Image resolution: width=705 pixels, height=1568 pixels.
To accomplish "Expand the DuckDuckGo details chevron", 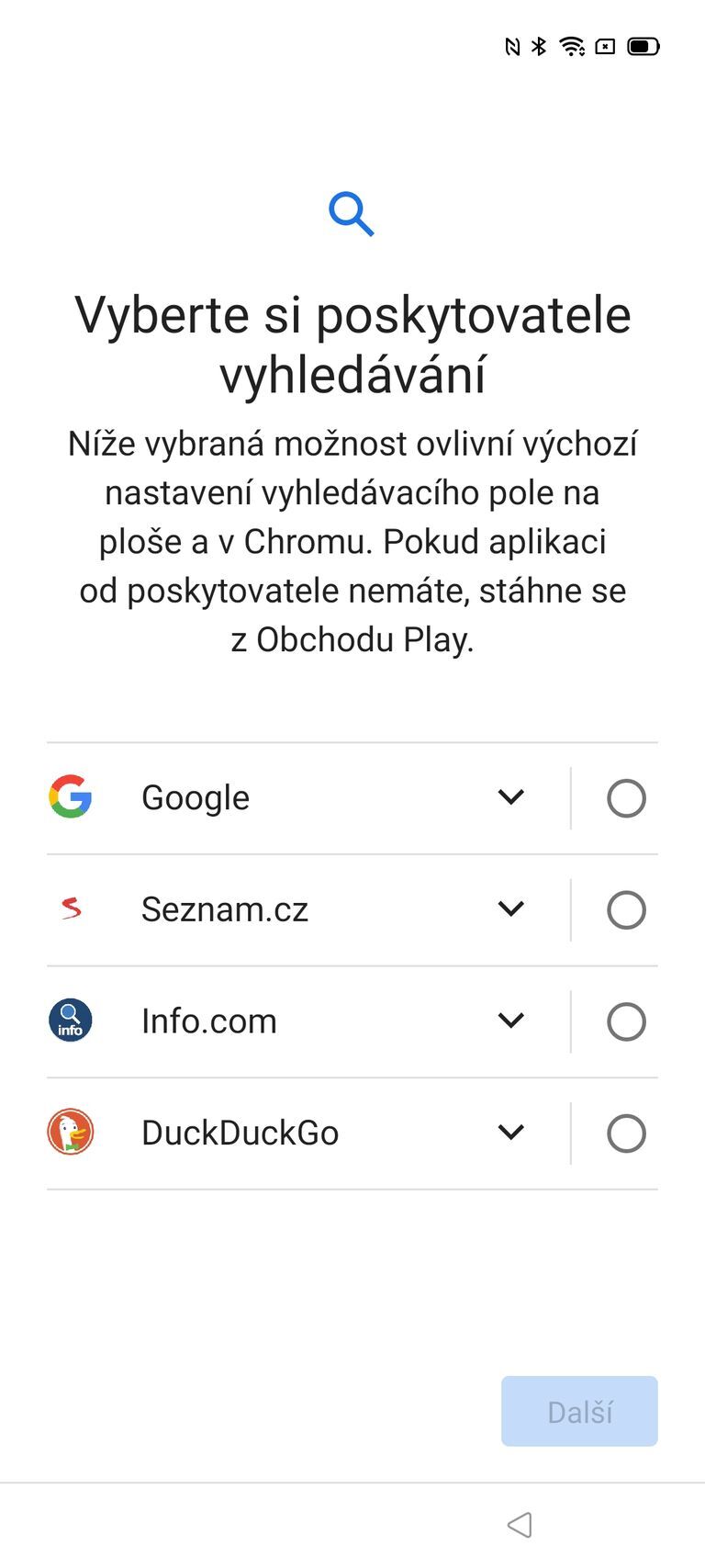I will [511, 1133].
